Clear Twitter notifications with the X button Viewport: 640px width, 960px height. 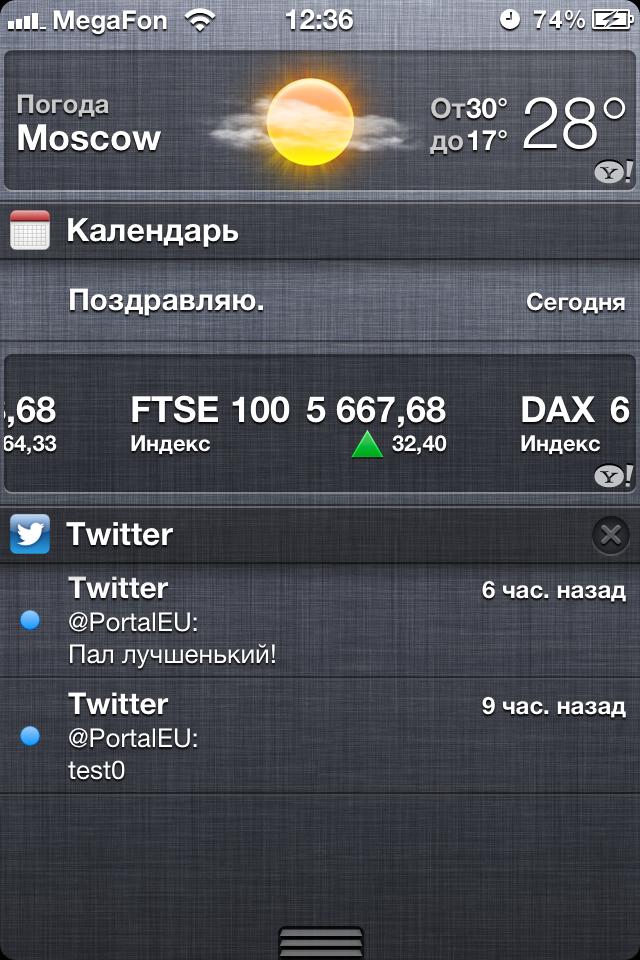point(610,535)
